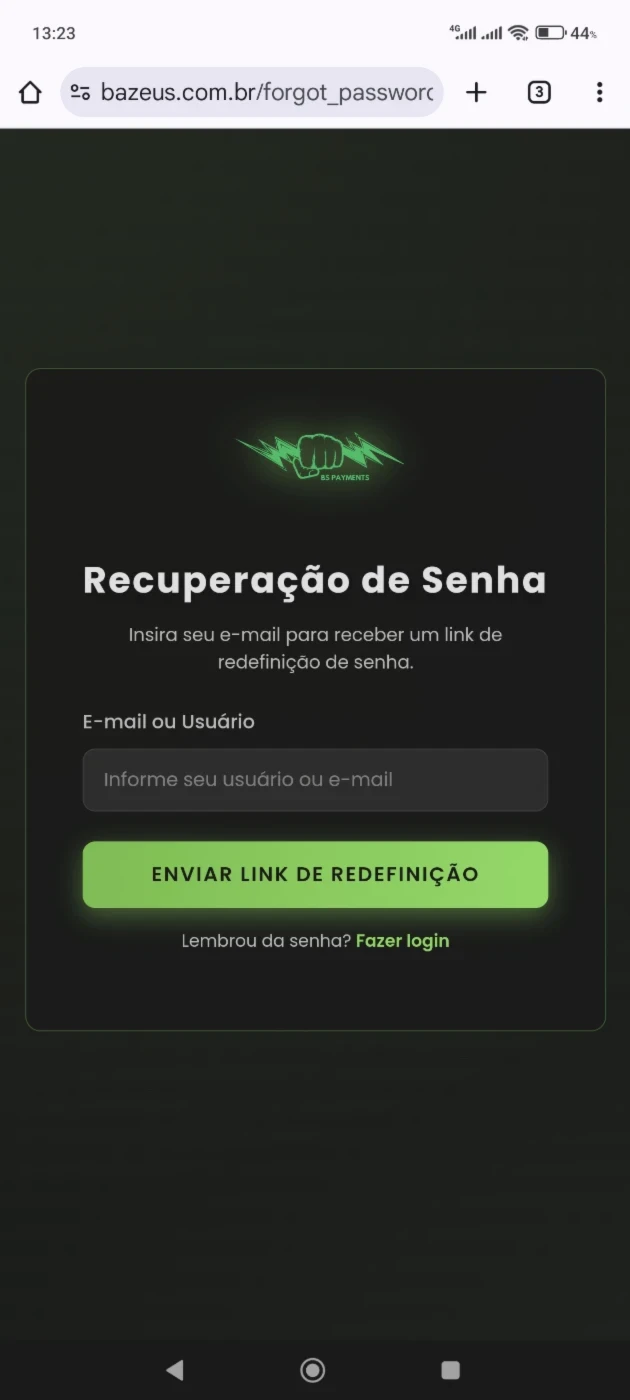Tap the E-mail ou Usuário field

point(315,780)
